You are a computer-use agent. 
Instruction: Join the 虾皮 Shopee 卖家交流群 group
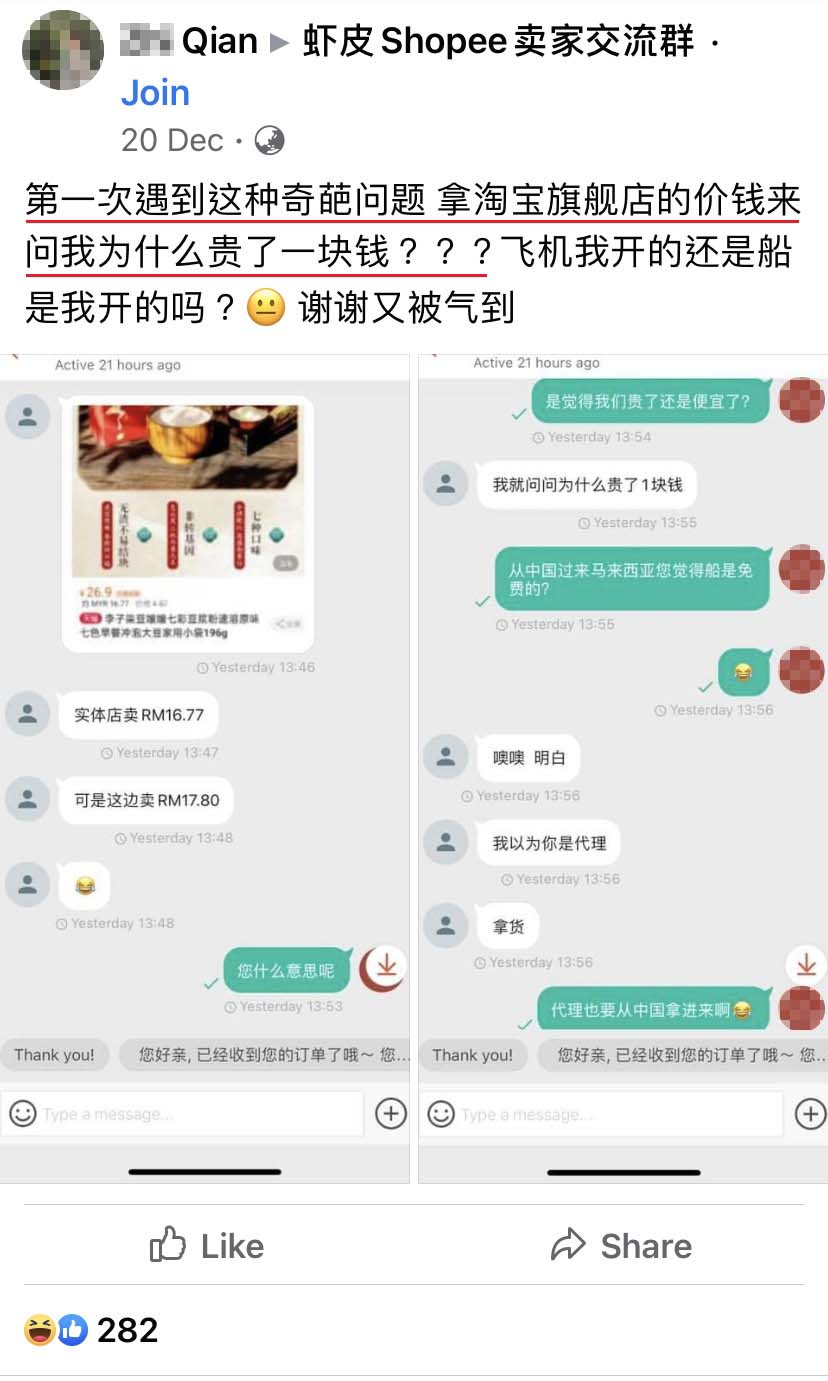[x=155, y=93]
